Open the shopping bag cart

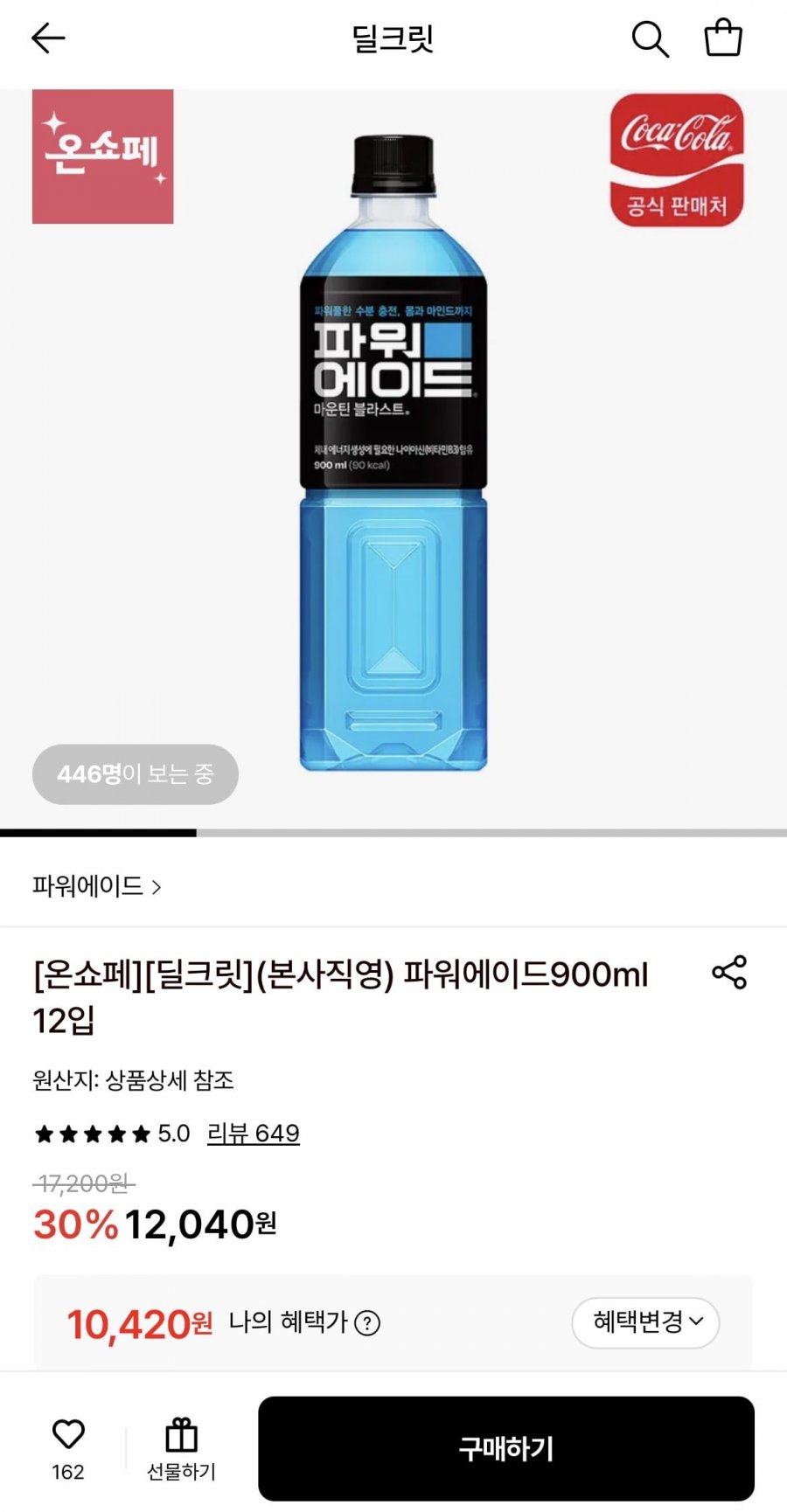723,38
